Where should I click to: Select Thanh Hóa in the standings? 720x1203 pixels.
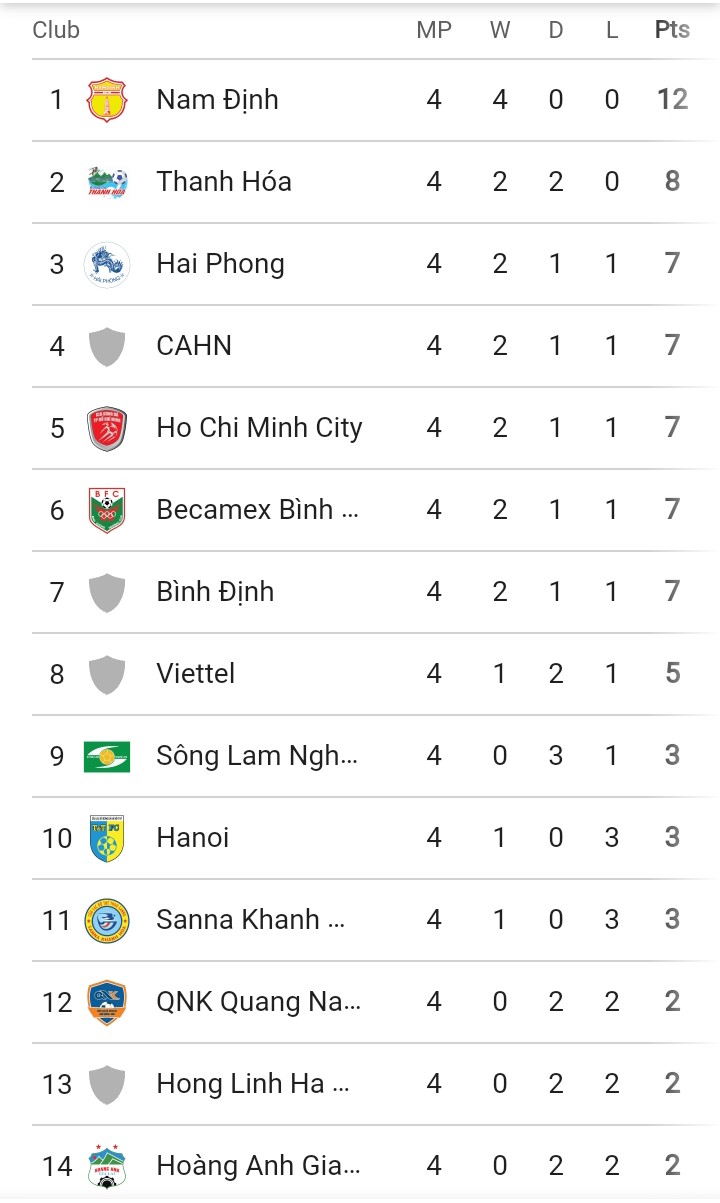(224, 182)
